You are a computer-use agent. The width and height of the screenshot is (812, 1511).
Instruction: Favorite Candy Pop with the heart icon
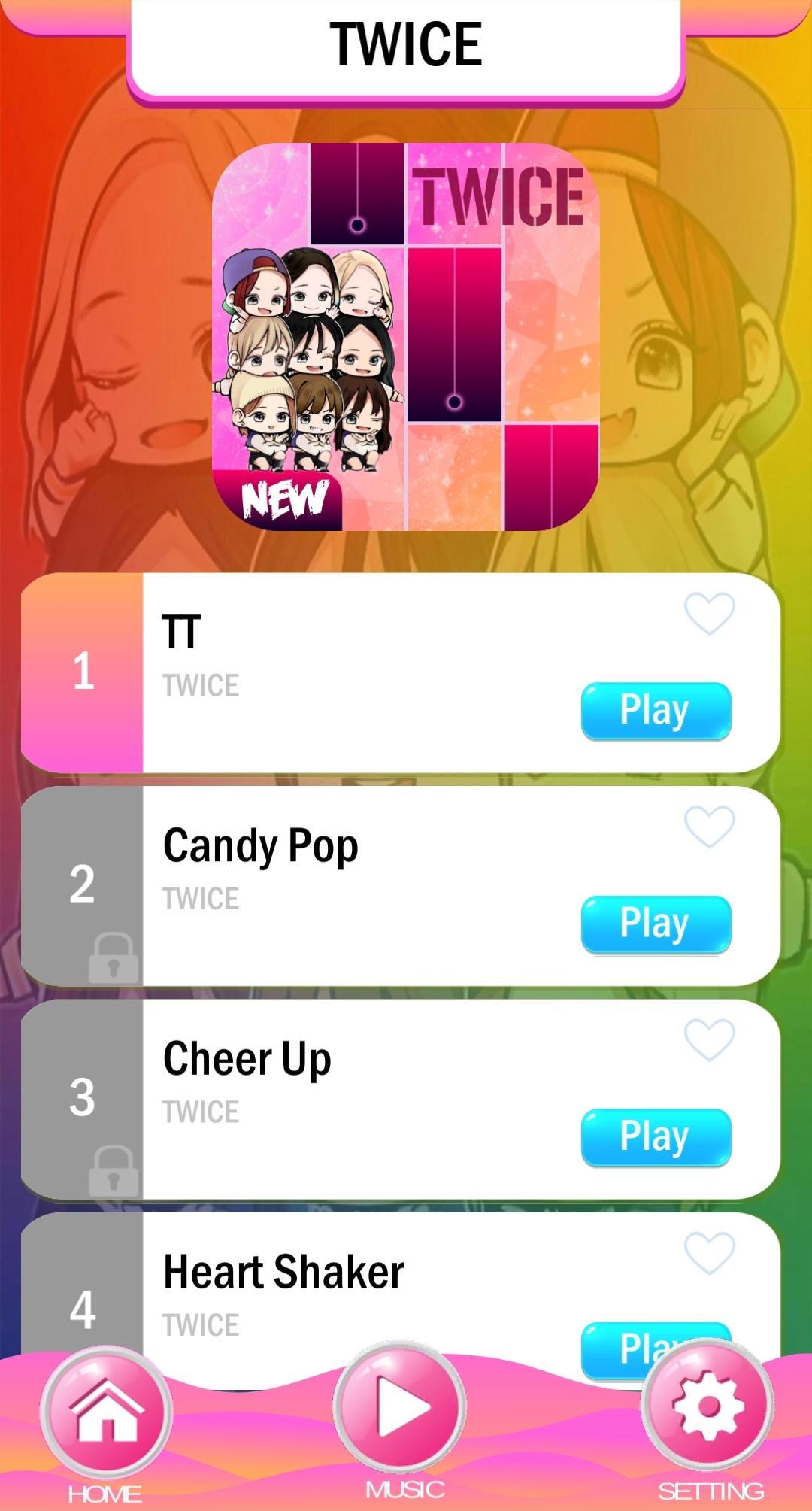[709, 827]
